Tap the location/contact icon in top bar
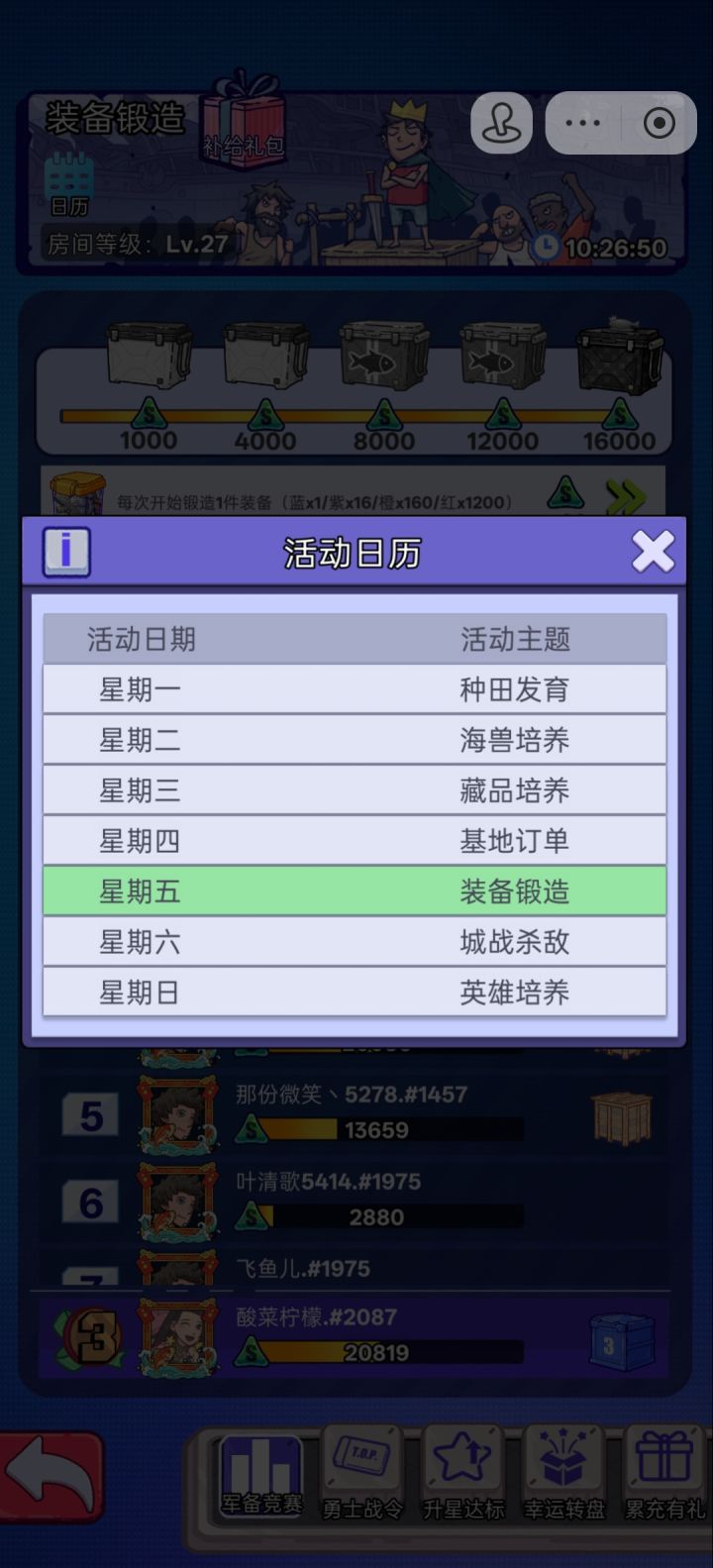This screenshot has width=713, height=1568. pyautogui.click(x=501, y=122)
